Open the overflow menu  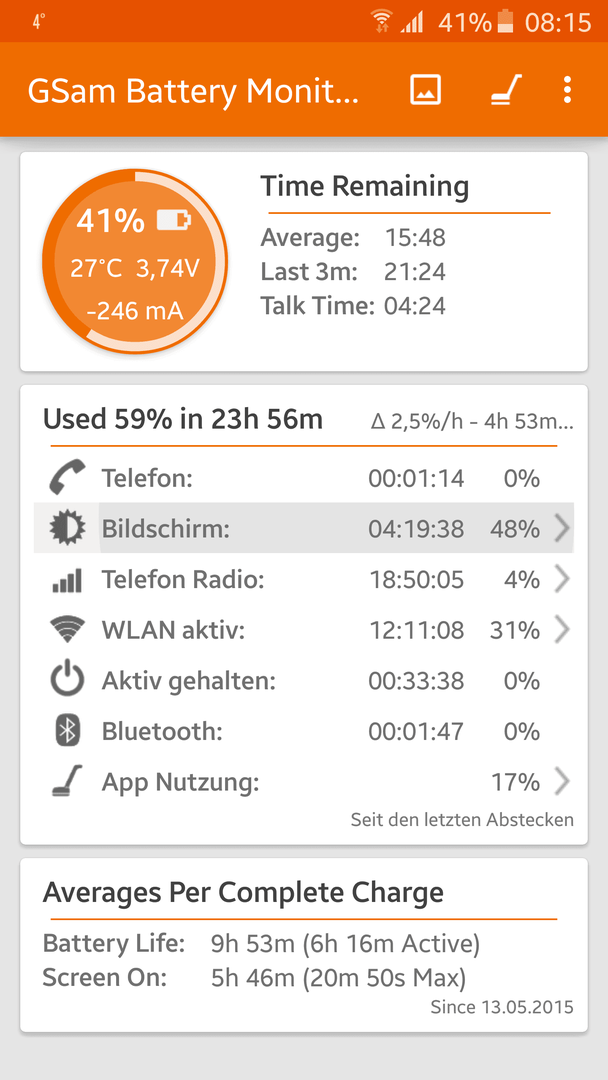567,90
